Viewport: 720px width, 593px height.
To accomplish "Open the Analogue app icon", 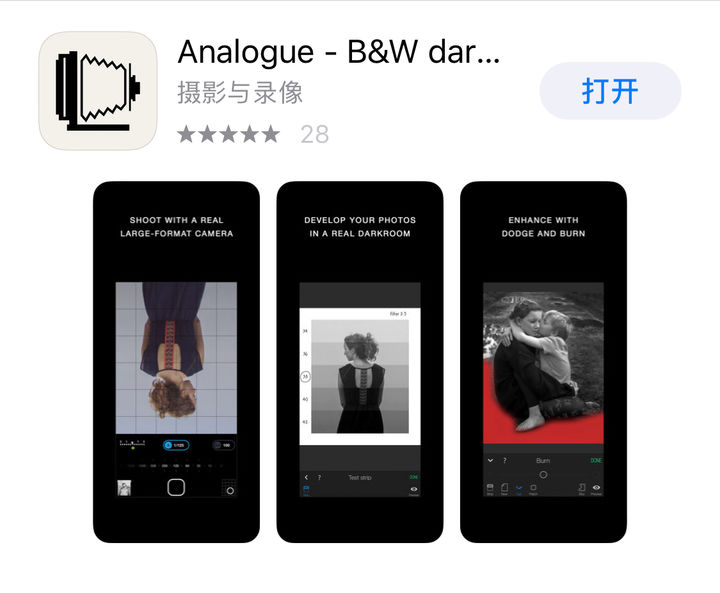I will [x=98, y=91].
